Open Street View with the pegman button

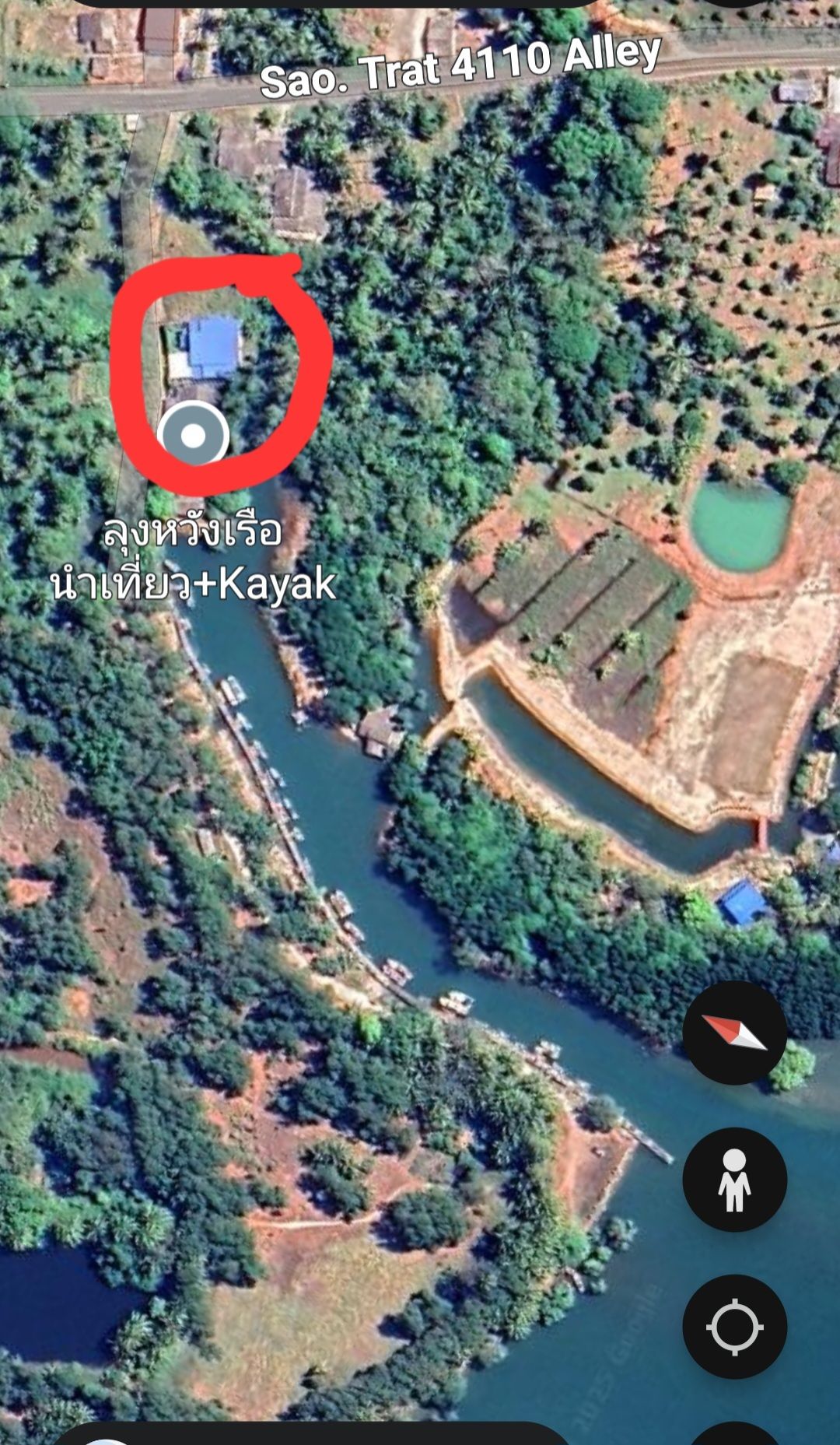734,1180
